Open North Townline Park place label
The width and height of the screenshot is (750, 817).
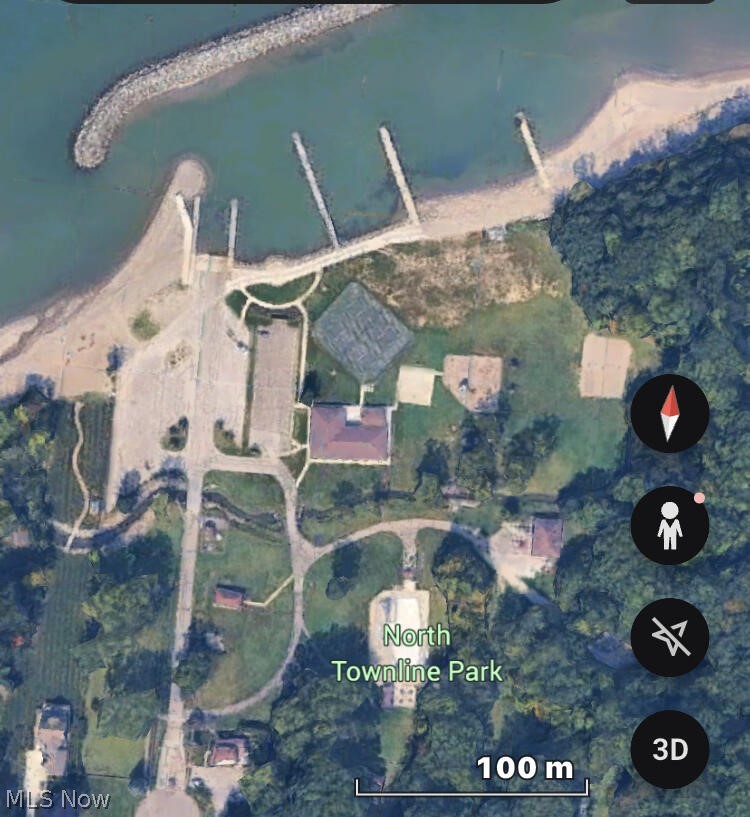416,654
